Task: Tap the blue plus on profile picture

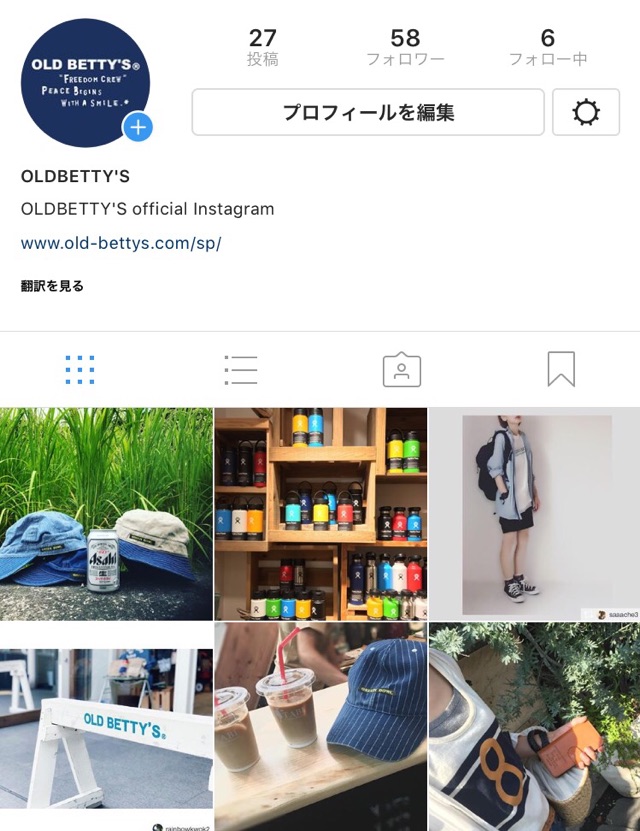Action: click(x=138, y=127)
